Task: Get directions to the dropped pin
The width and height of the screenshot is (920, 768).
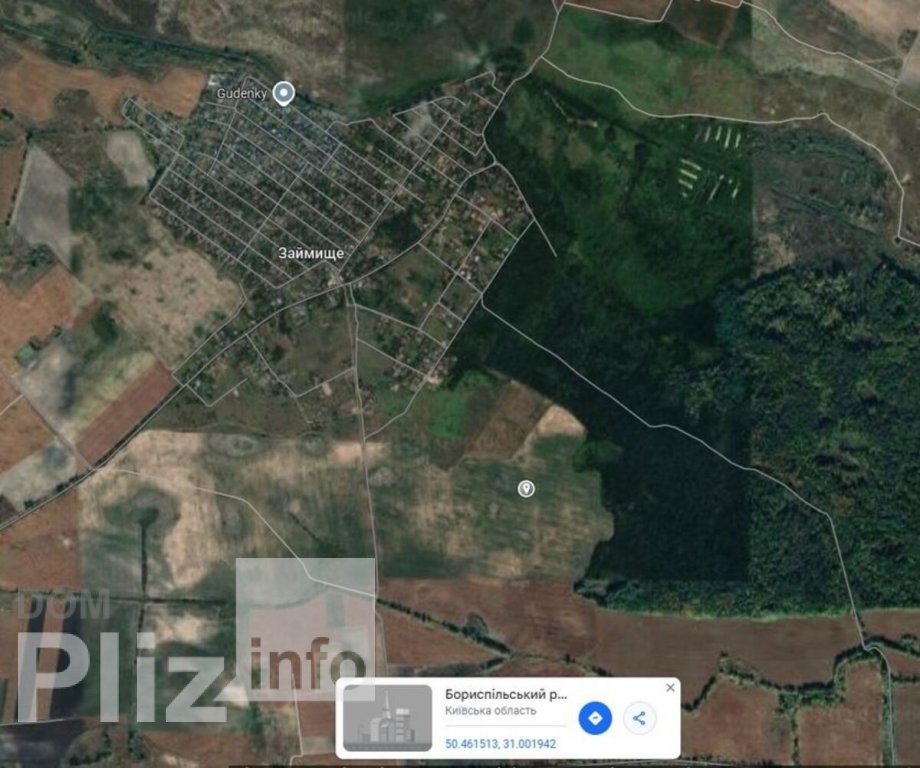Action: (x=595, y=718)
